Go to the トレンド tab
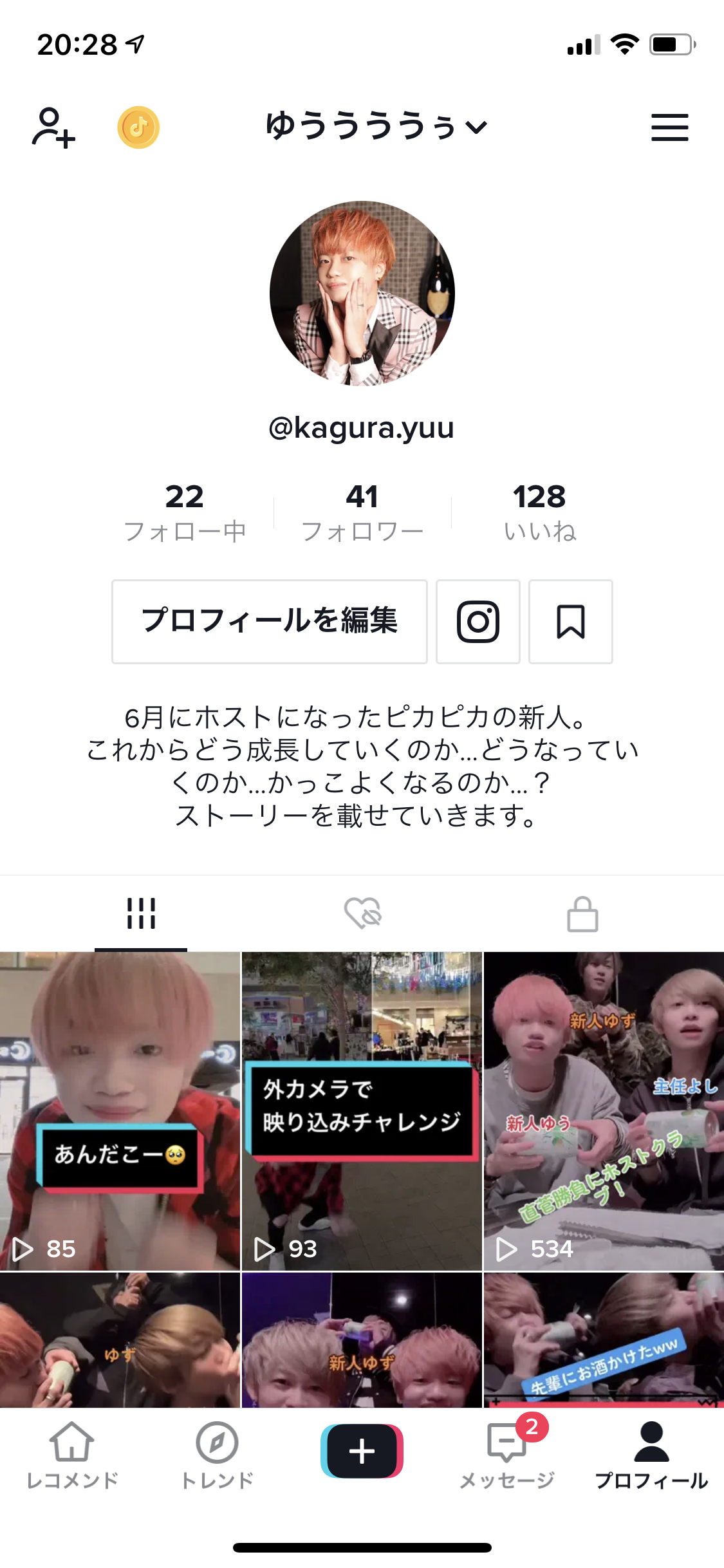The image size is (724, 1568). [x=218, y=1456]
